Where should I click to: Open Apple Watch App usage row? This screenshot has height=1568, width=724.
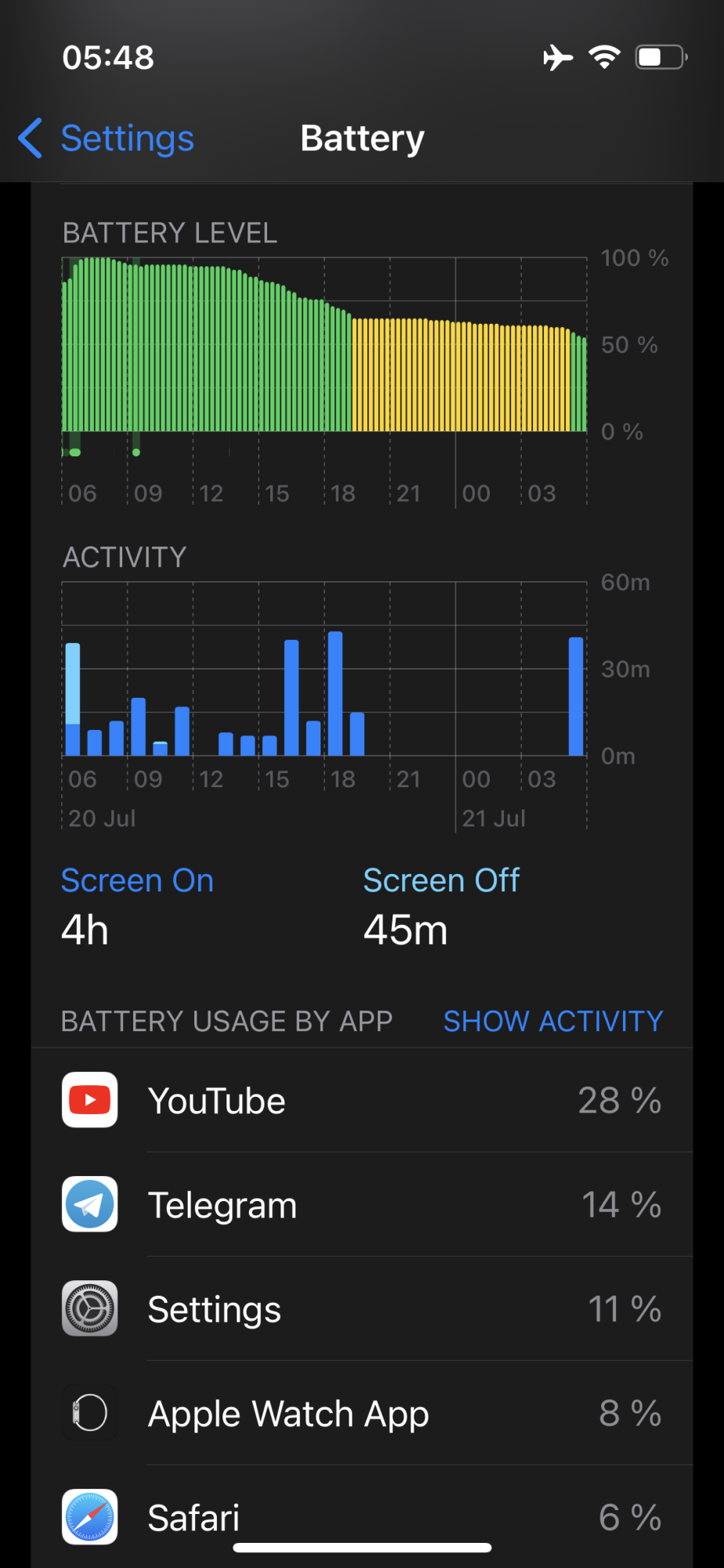pos(362,1414)
